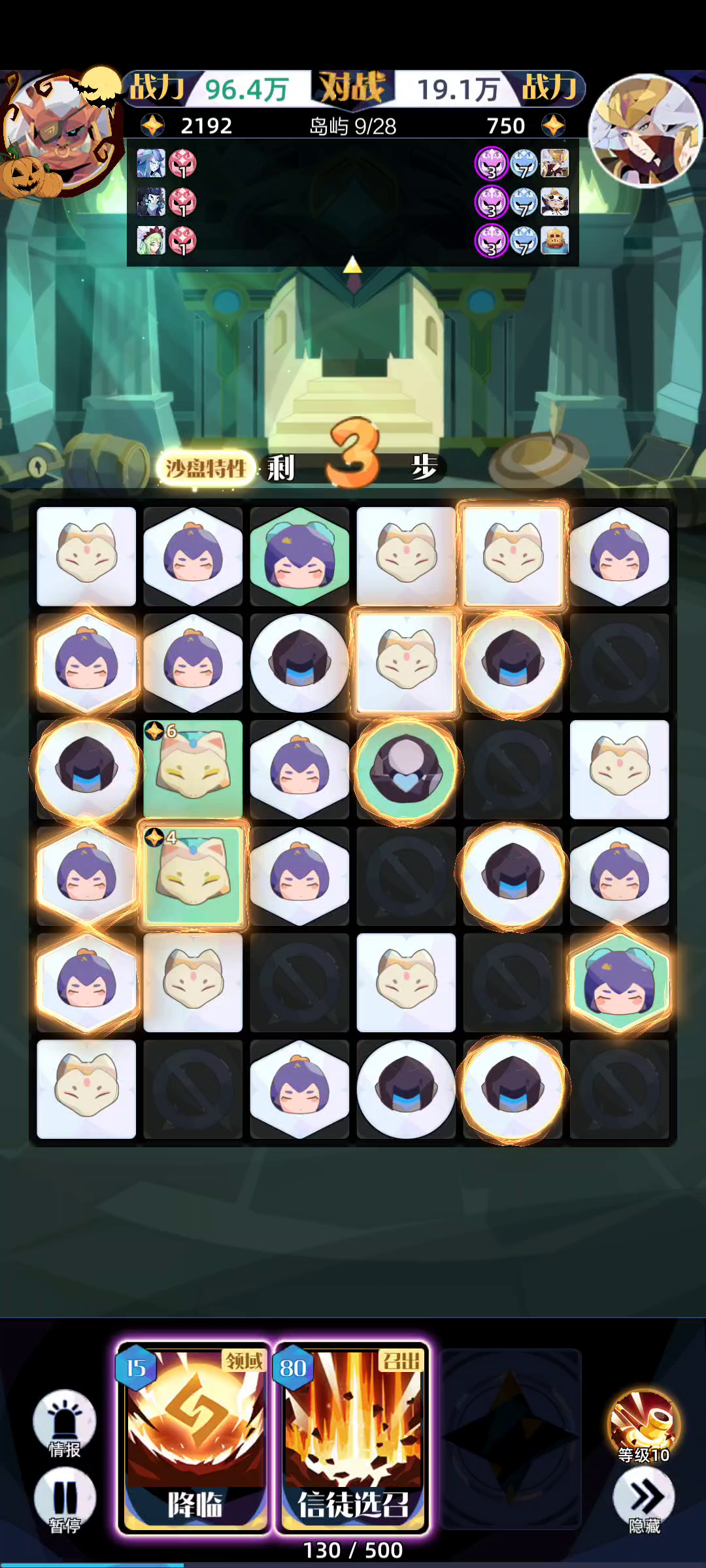Image resolution: width=706 pixels, height=1568 pixels.
Task: Open the opponent's avatar portrait
Action: pos(646,131)
